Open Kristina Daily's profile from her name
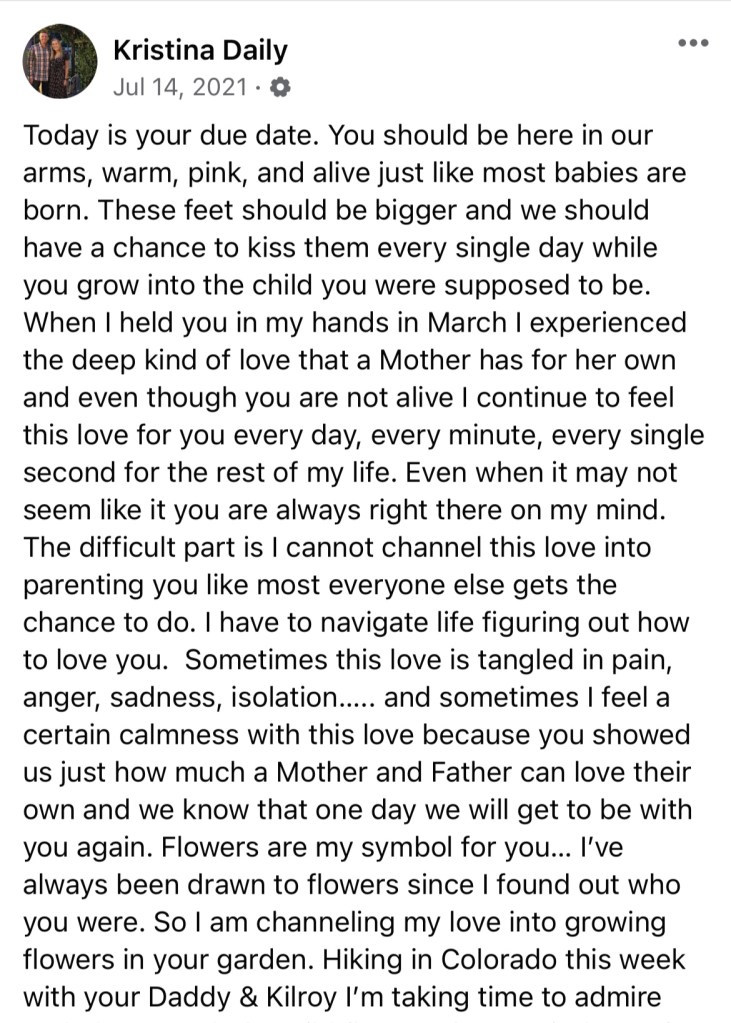Screen dimensions: 731x1023 coord(201,49)
